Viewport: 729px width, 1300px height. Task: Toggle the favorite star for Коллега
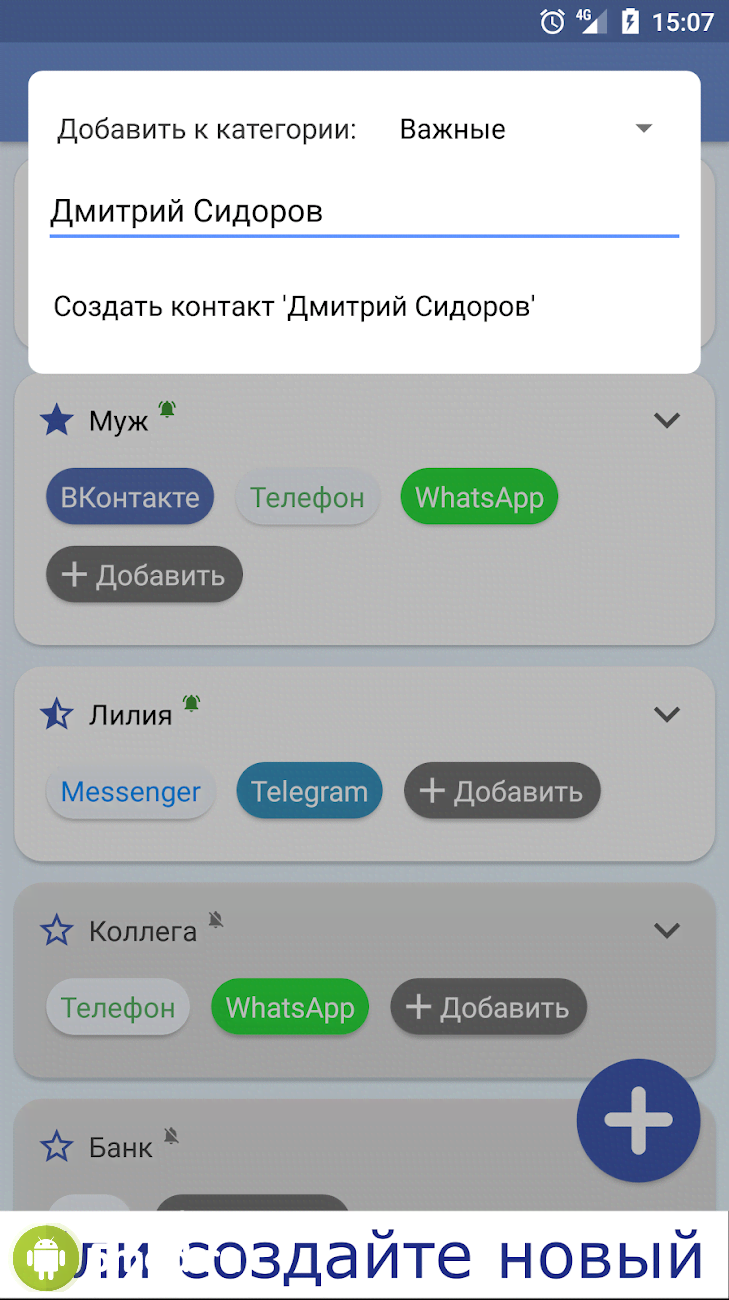click(57, 931)
